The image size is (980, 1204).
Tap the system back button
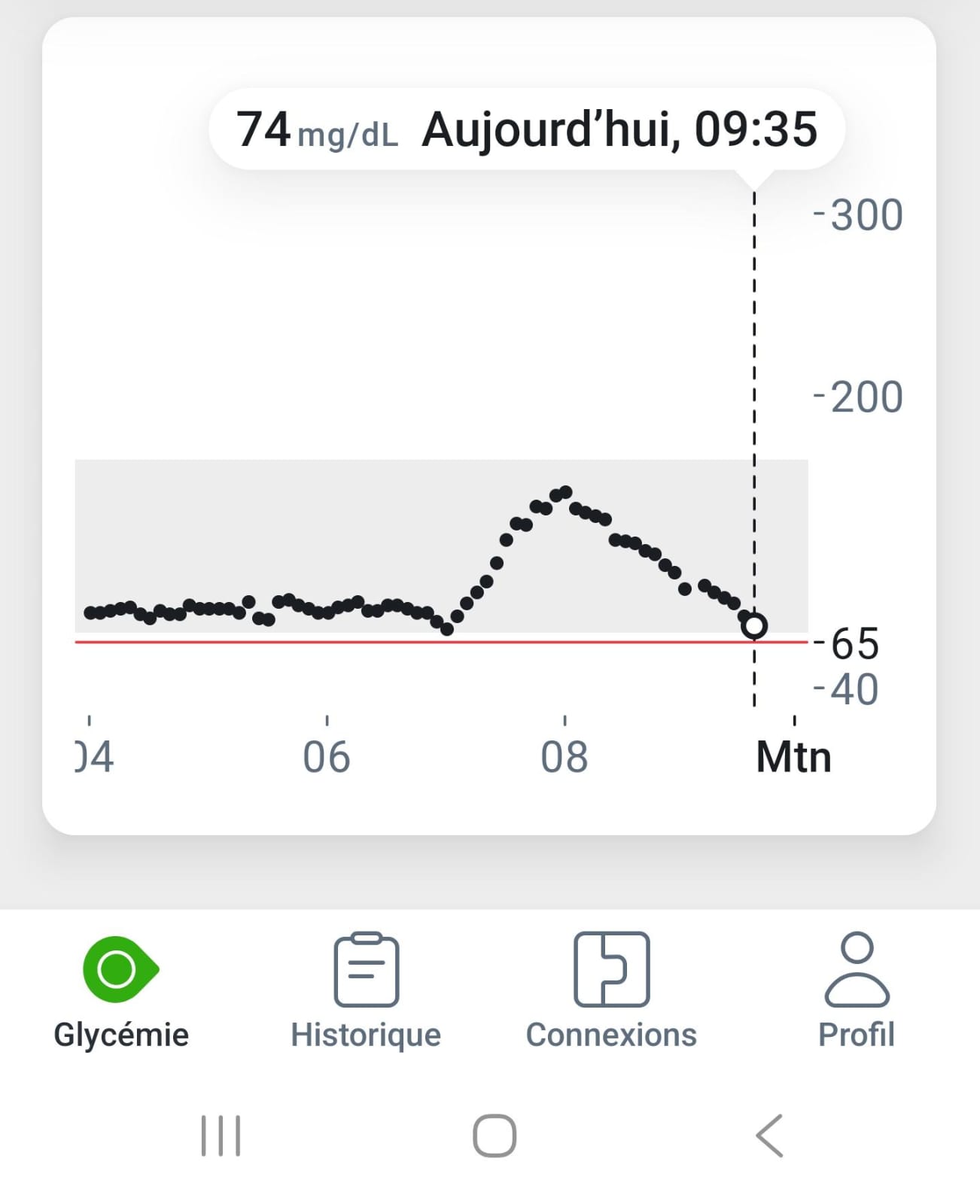(x=770, y=1136)
